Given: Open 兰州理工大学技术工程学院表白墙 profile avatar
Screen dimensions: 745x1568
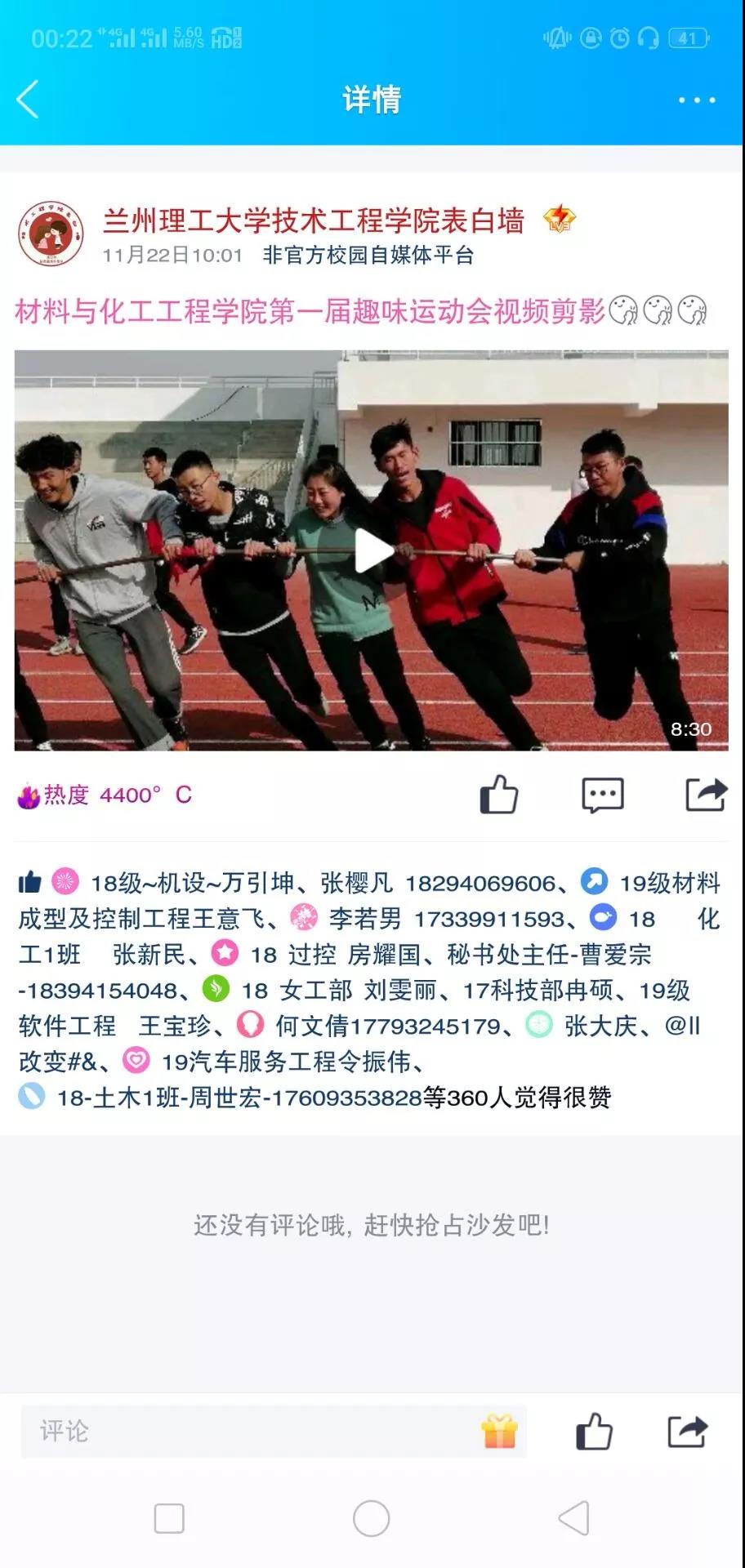Looking at the screenshot, I should 51,234.
